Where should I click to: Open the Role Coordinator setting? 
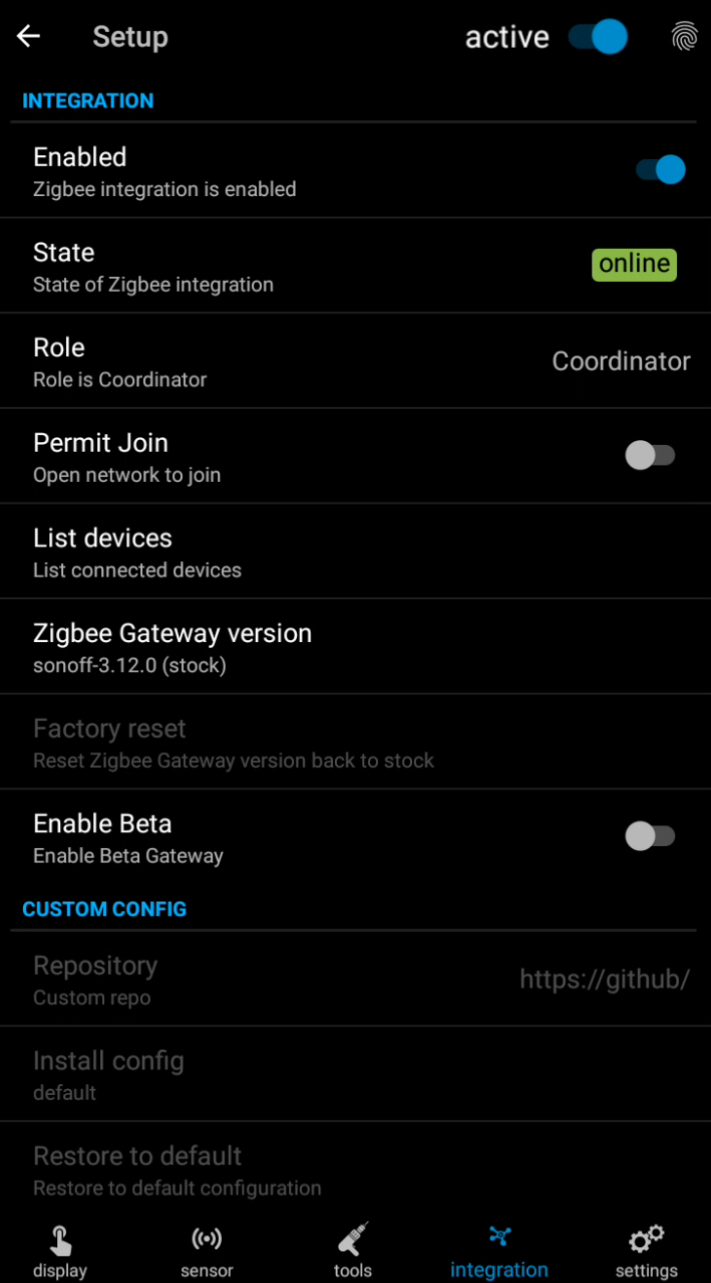tap(355, 361)
